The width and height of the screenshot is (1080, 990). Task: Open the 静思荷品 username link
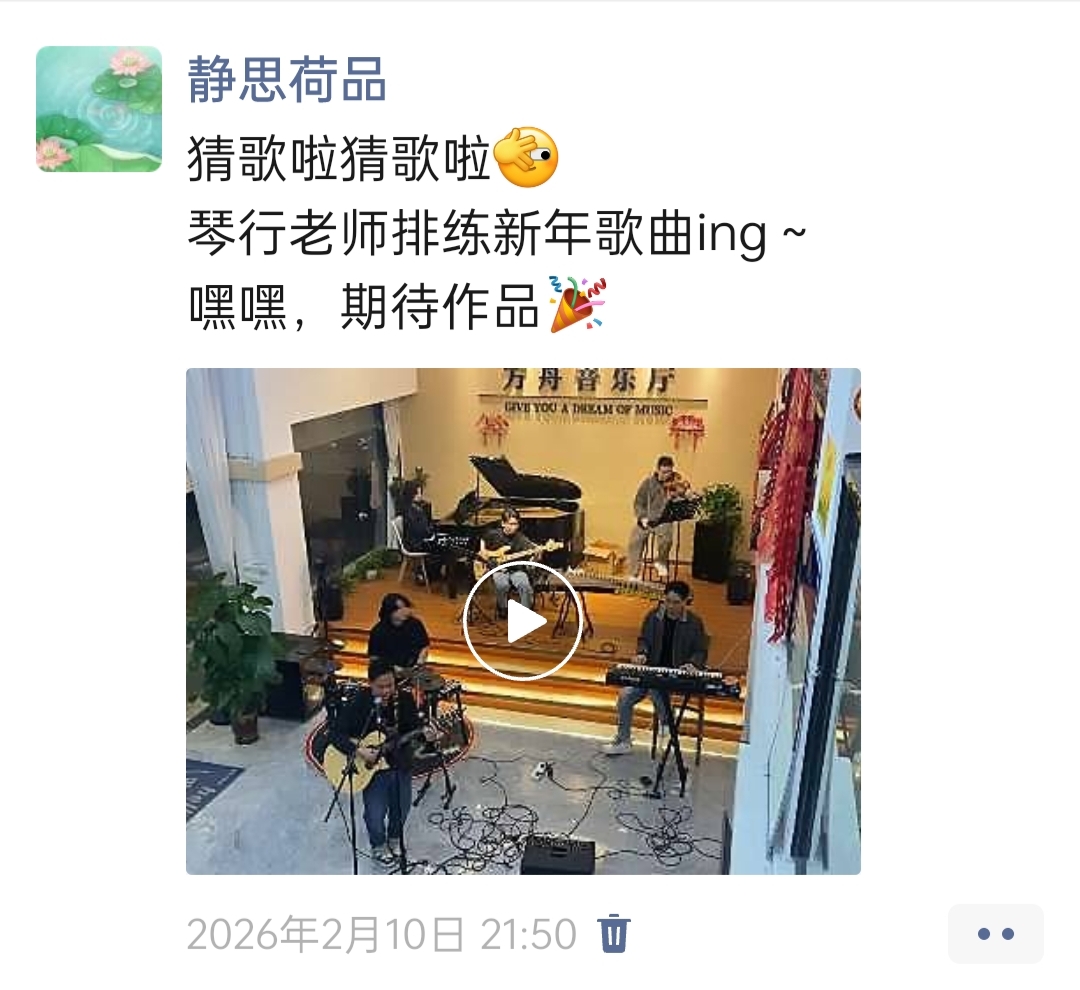point(287,81)
